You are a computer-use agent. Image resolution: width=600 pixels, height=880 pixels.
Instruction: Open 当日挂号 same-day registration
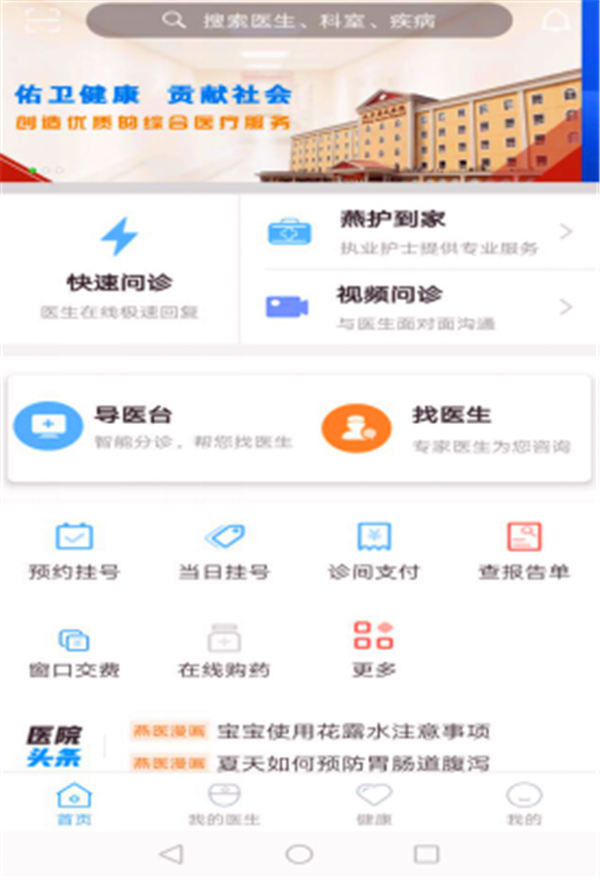point(224,551)
